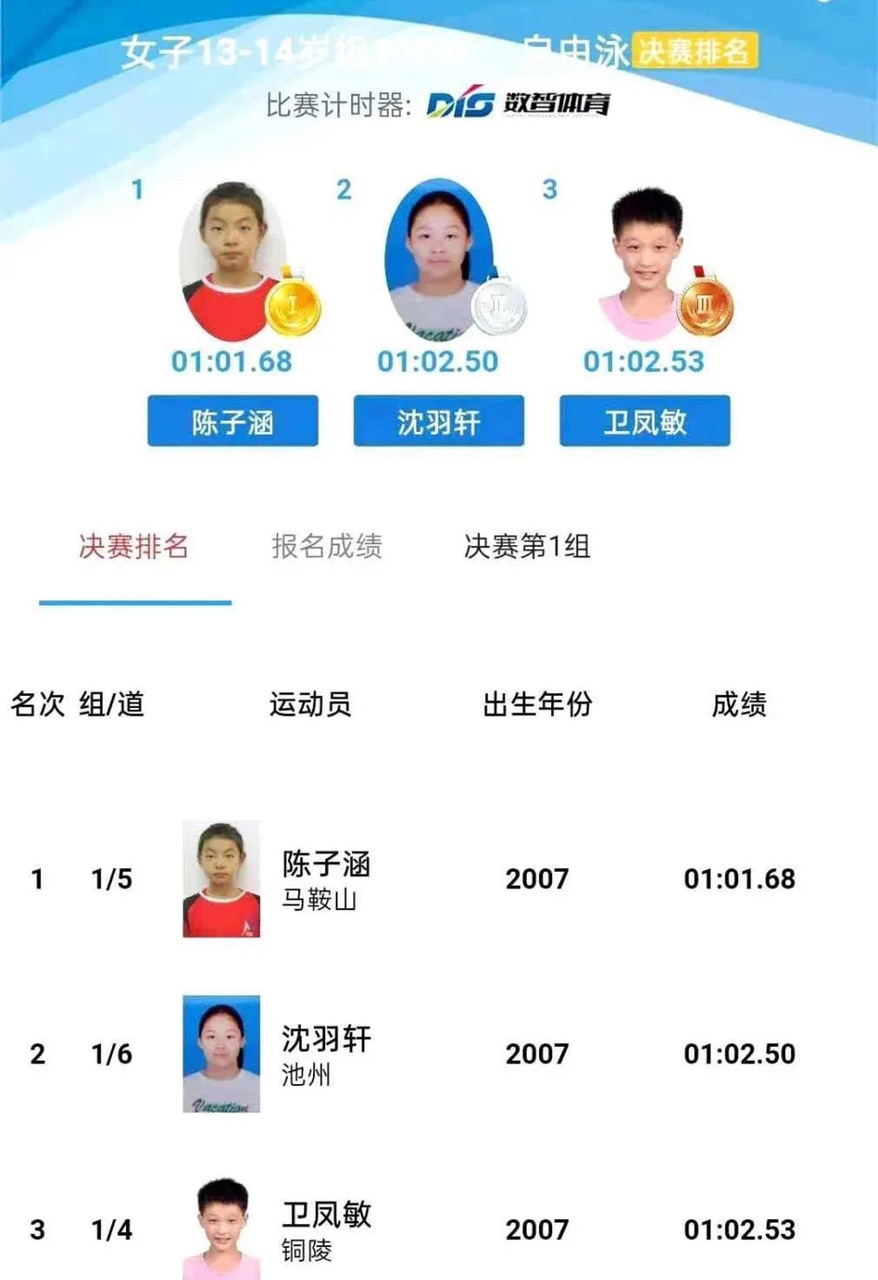This screenshot has width=878, height=1280.
Task: Select the 决赛排名 tab
Action: [x=134, y=547]
